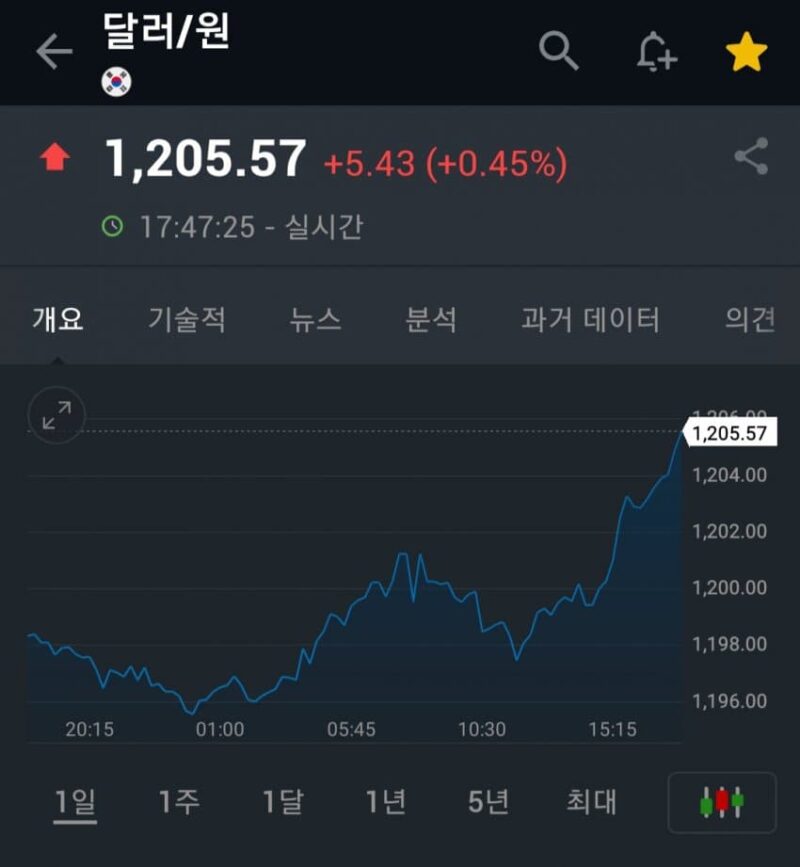
Task: Switch to the 개요 tab
Action: pos(57,320)
